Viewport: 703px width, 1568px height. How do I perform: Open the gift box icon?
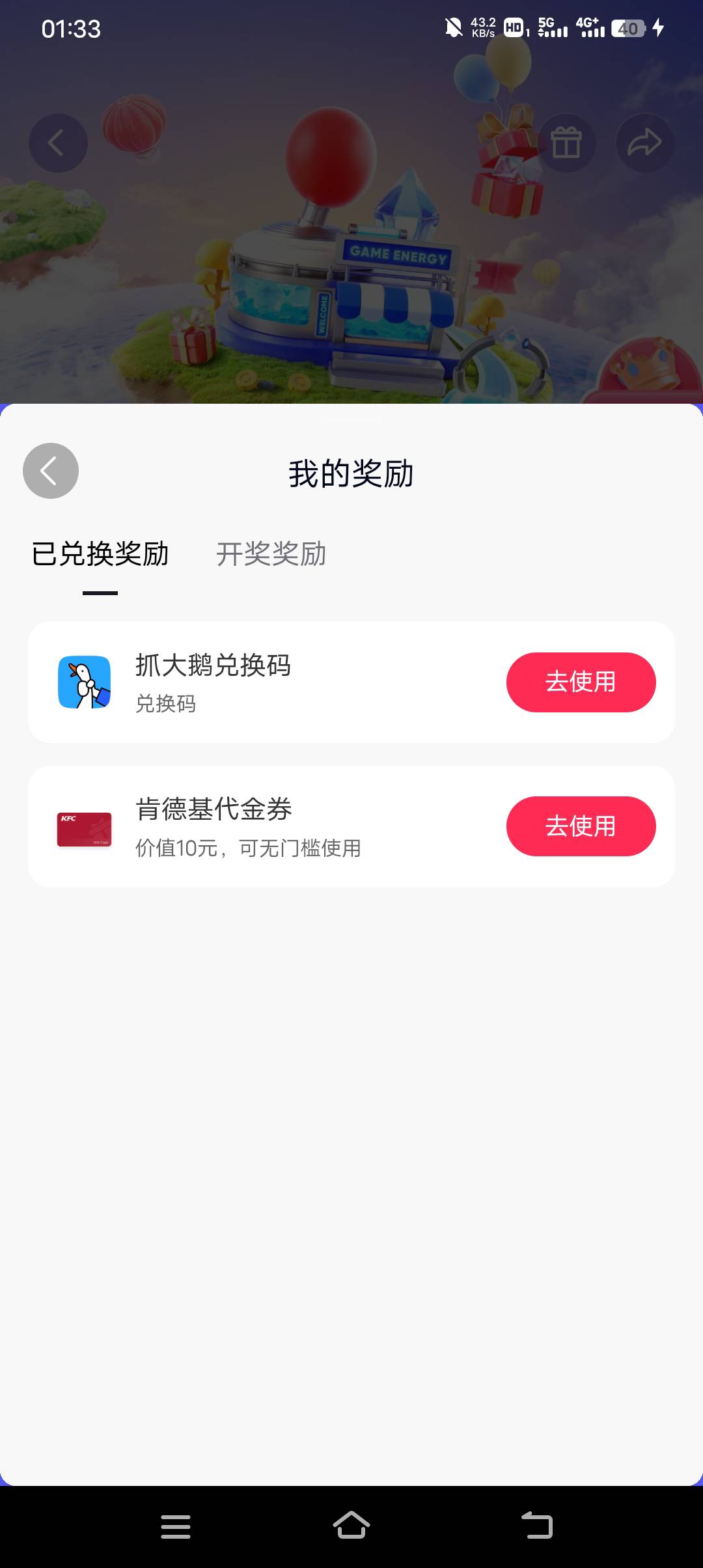(566, 143)
